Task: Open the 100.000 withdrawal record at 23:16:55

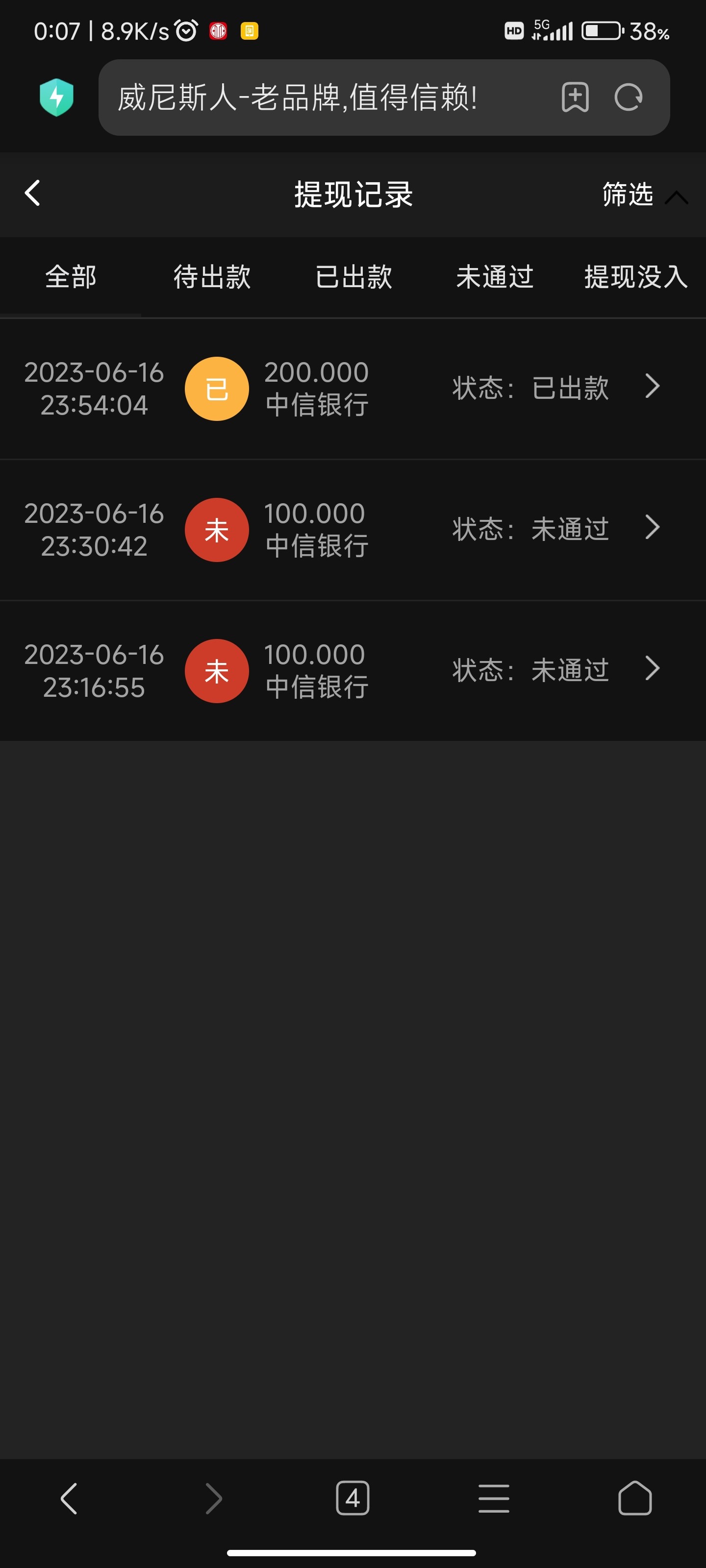Action: (x=353, y=671)
